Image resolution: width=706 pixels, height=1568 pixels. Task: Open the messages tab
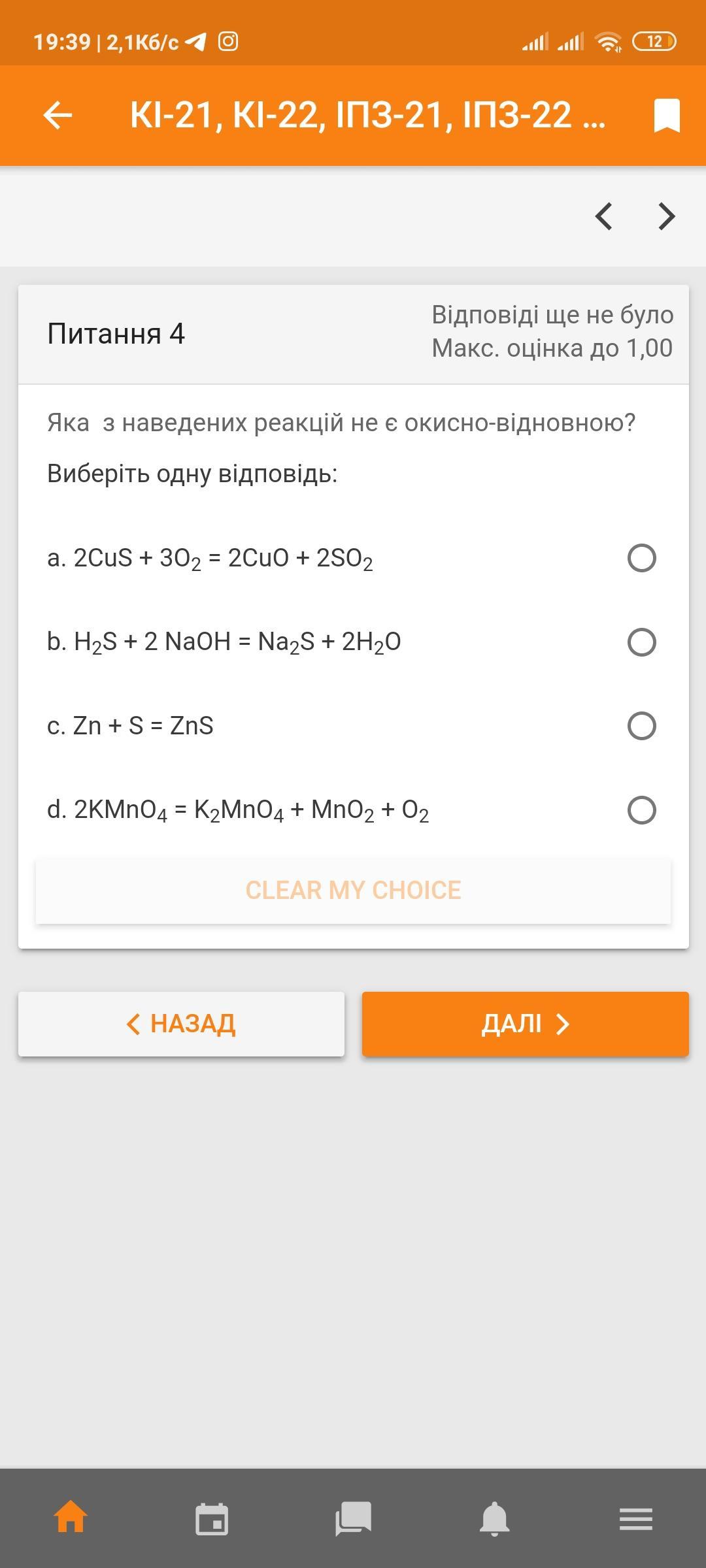[353, 1518]
